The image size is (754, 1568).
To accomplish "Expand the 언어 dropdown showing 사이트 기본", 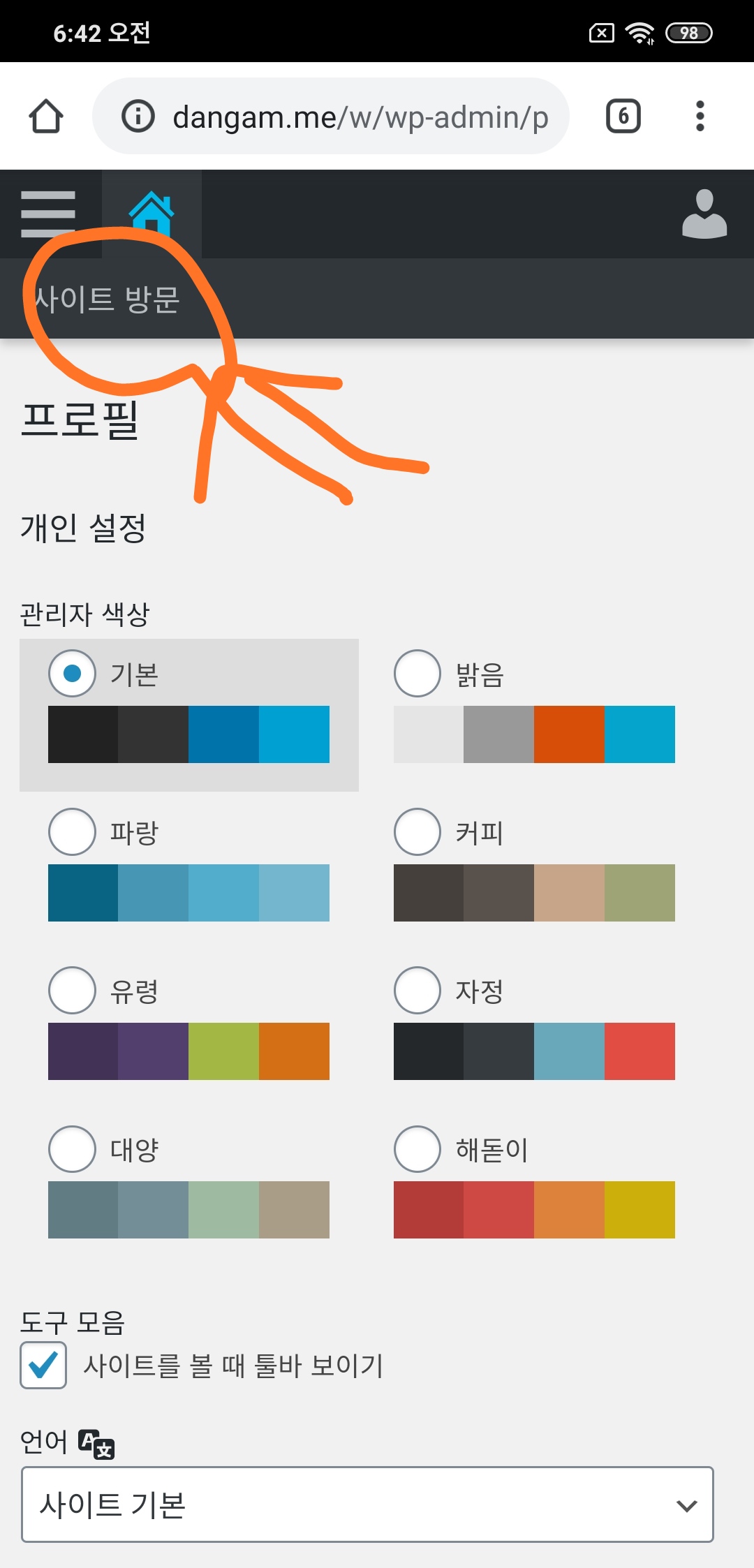I will click(367, 1504).
